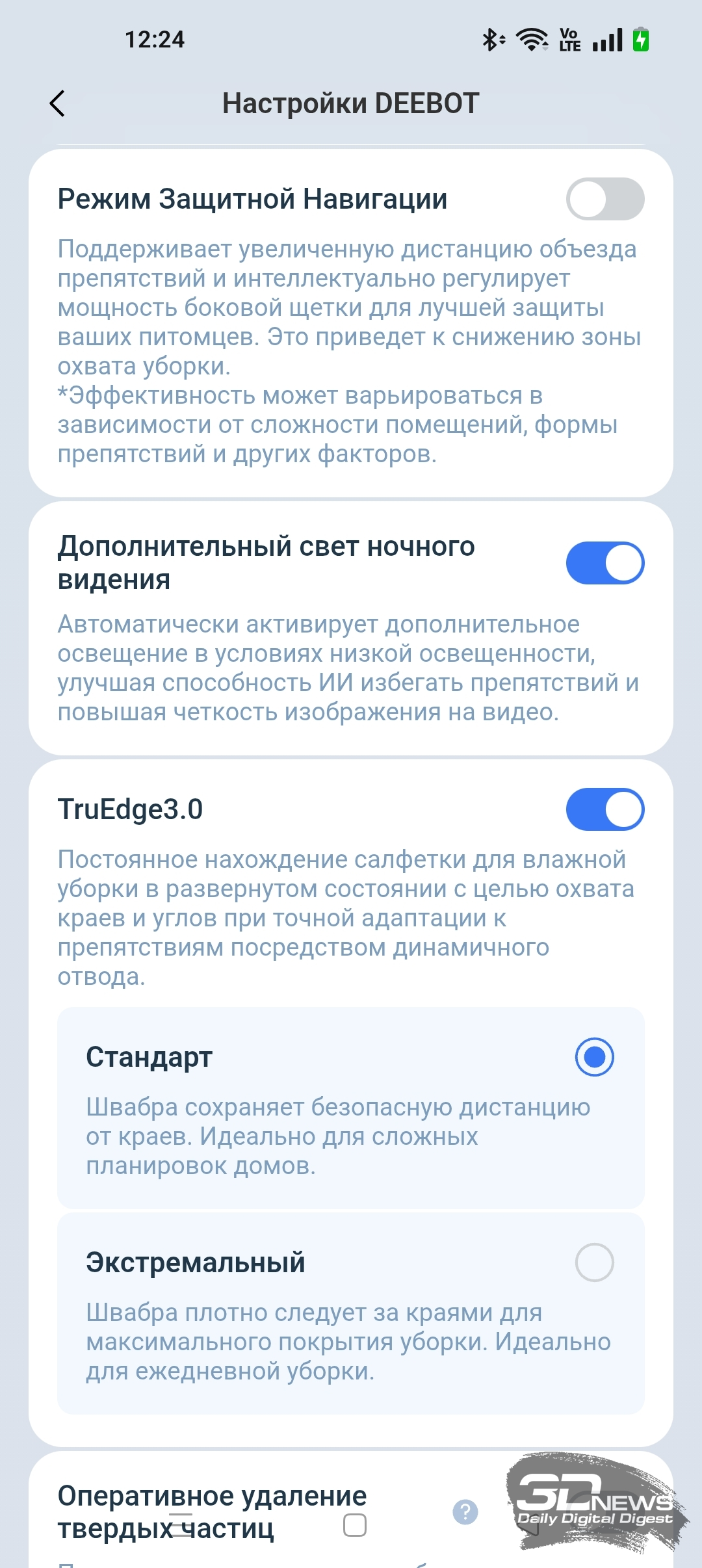
Task: Disable the TruEdge3.0 switch
Action: (604, 809)
